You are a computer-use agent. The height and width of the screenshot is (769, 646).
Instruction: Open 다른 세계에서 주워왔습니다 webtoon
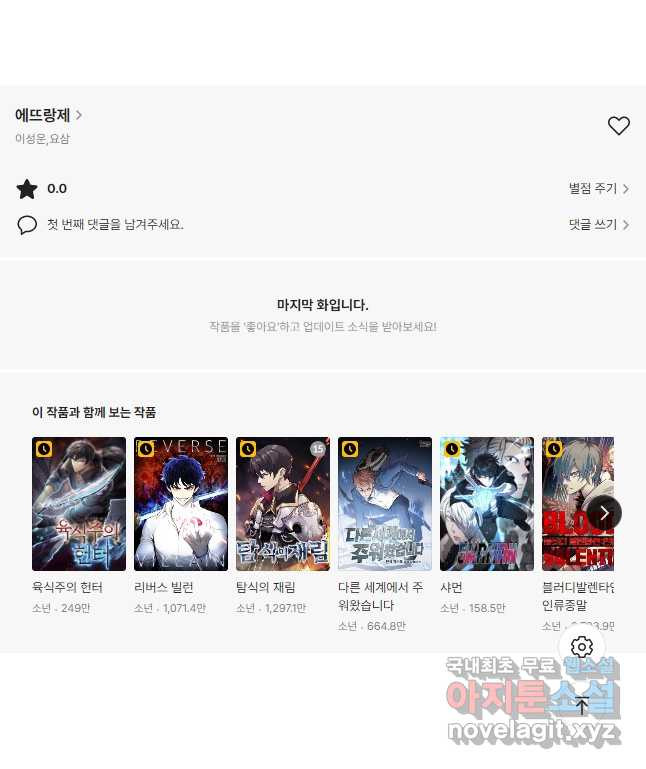pyautogui.click(x=385, y=504)
